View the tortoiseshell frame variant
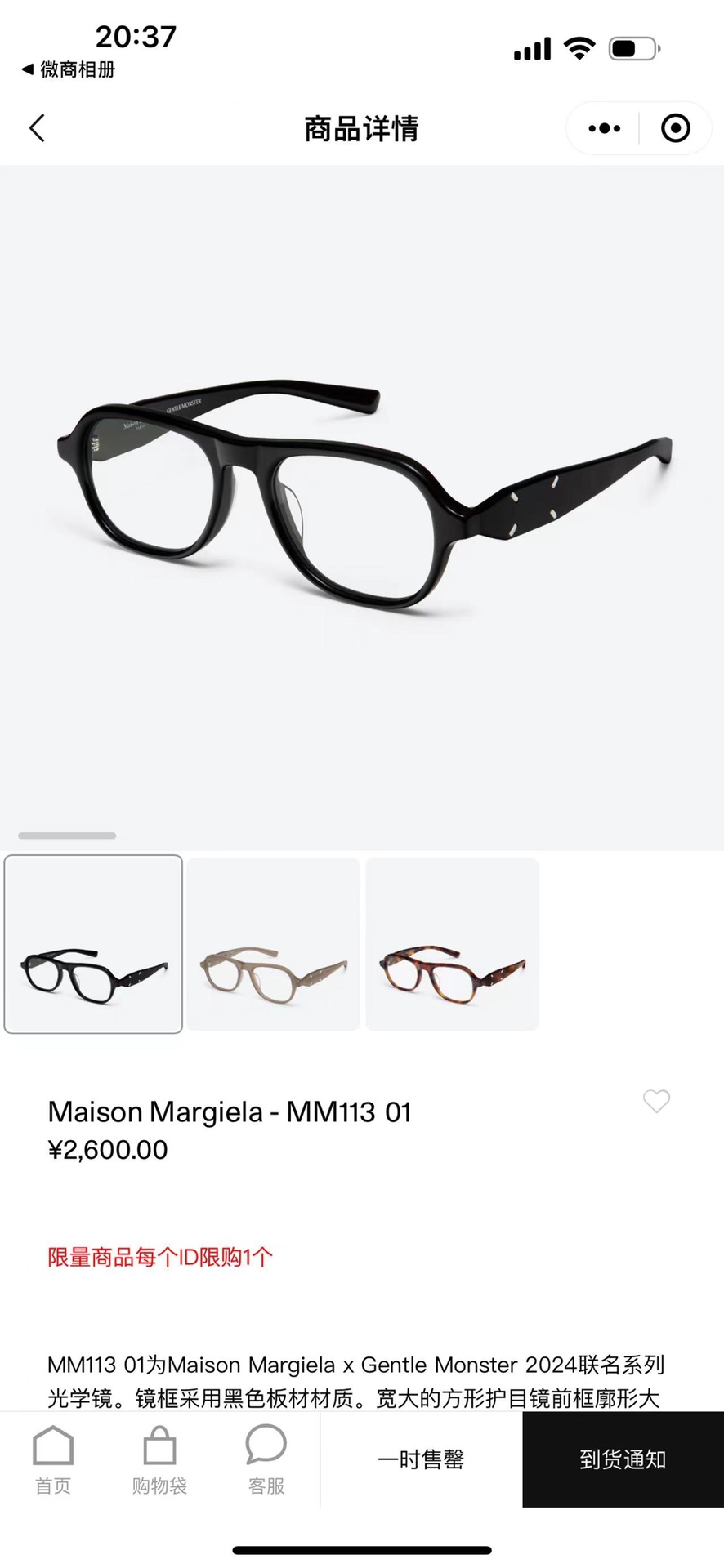724x1568 pixels. pos(452,943)
